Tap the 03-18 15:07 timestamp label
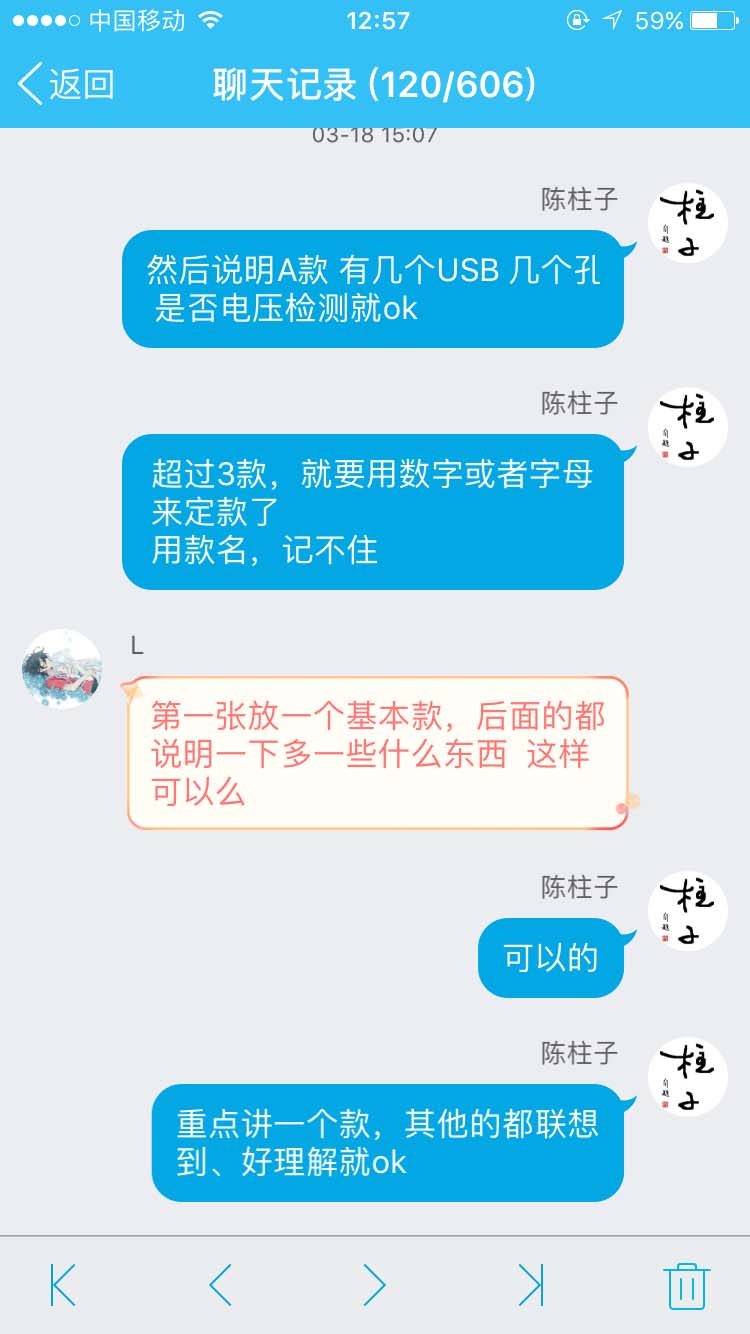The width and height of the screenshot is (750, 1334). click(x=375, y=135)
